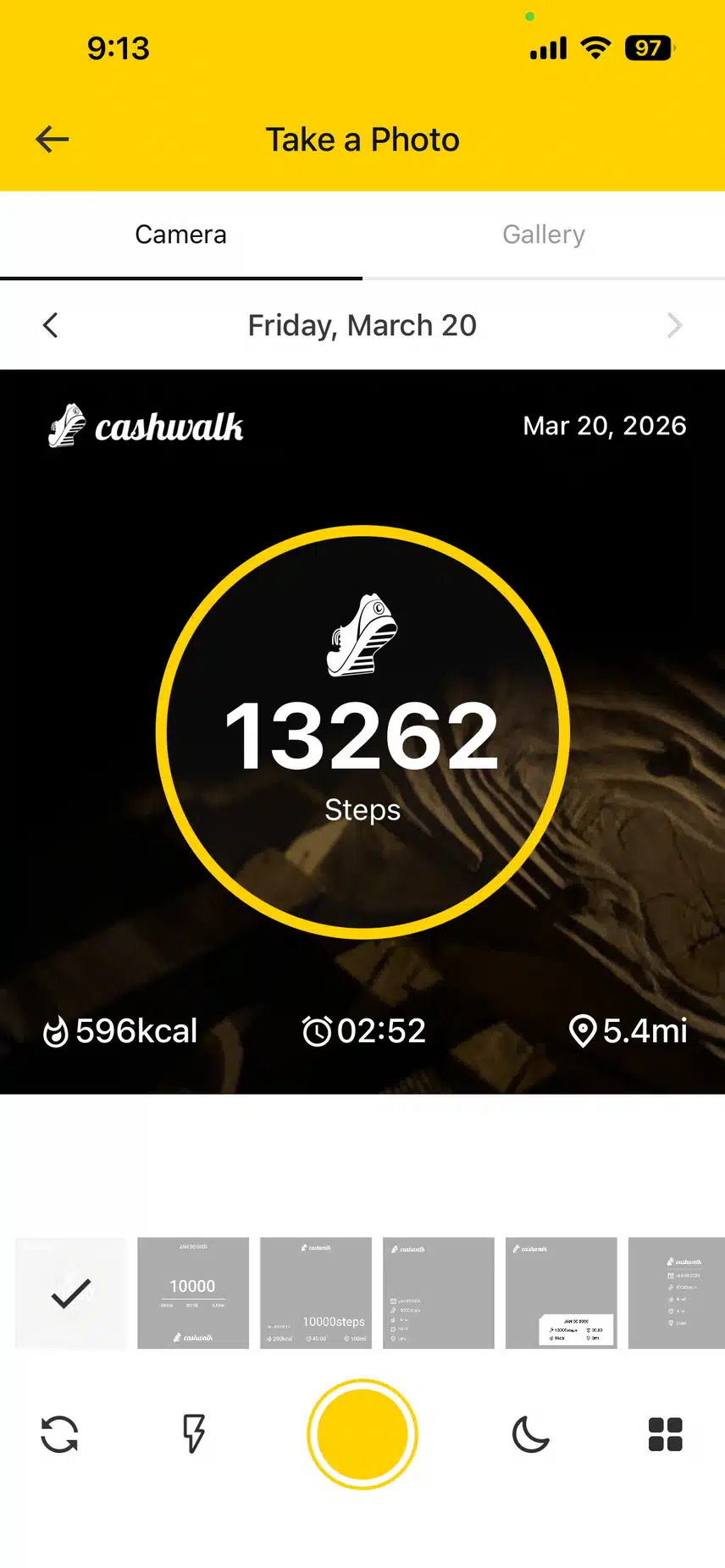Viewport: 725px width, 1568px height.
Task: Switch to the Gallery tab
Action: (x=544, y=235)
